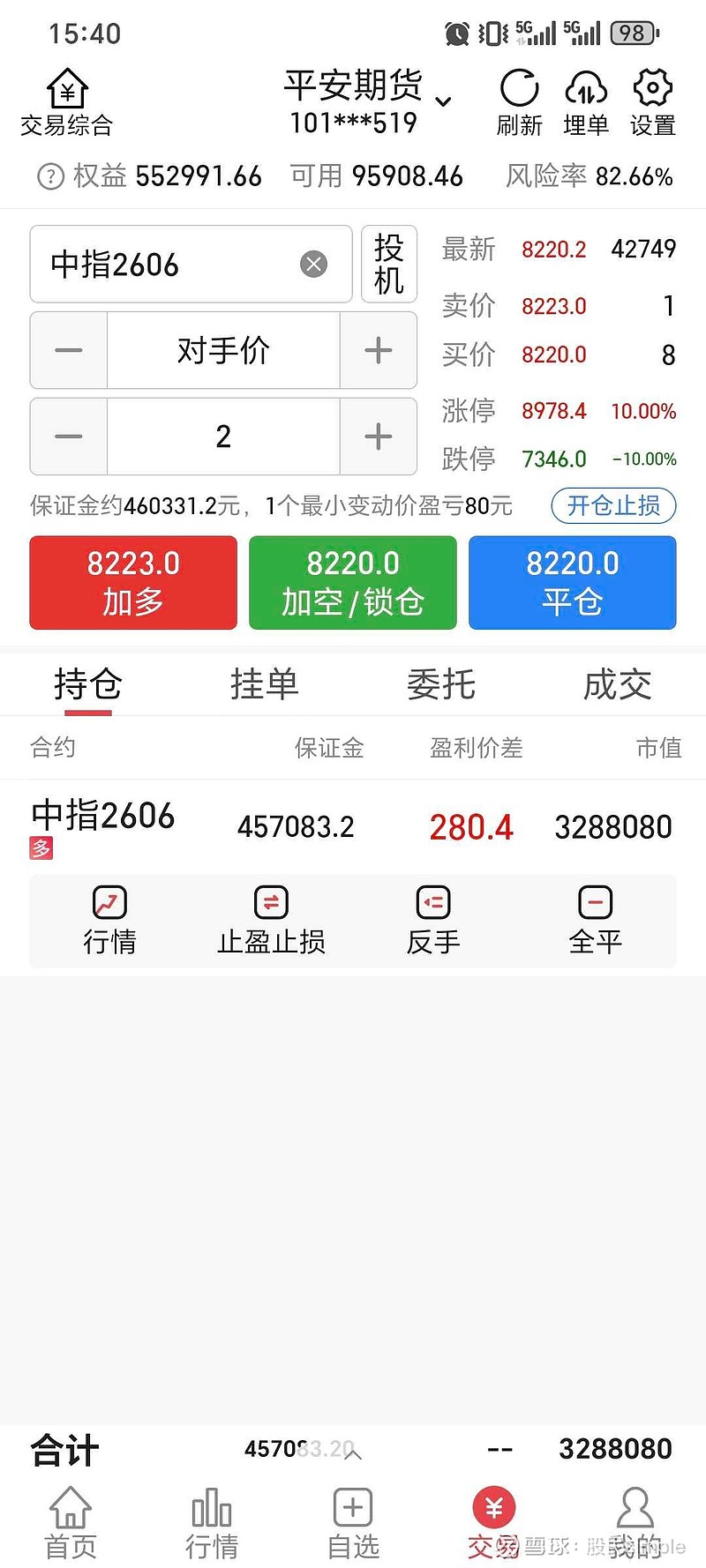Expand the account dropdown beside 平安期货
706x1568 pixels.
pos(444,100)
